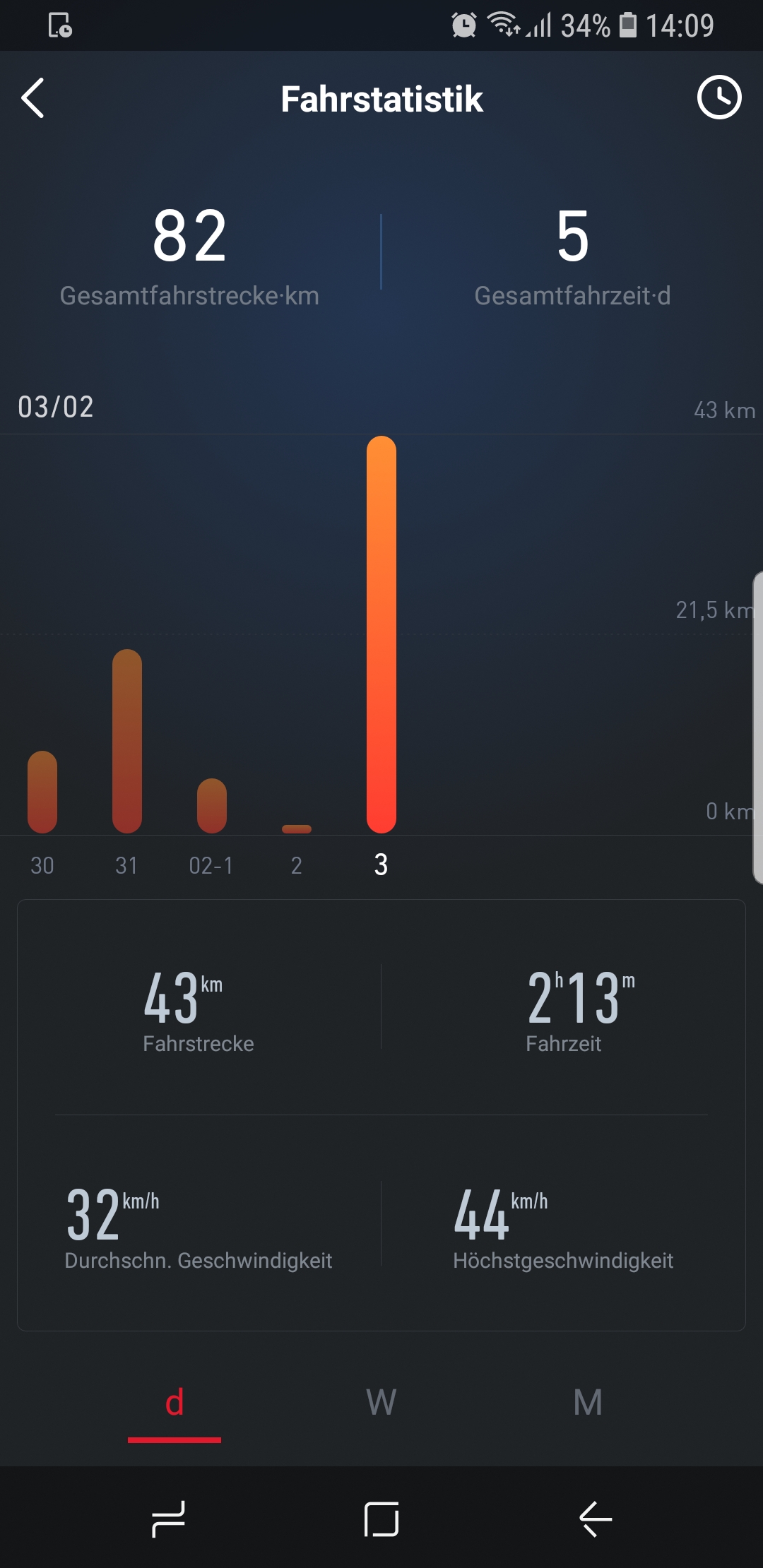Switch to the weekly 'W' tab
The width and height of the screenshot is (763, 1568).
tap(381, 1403)
